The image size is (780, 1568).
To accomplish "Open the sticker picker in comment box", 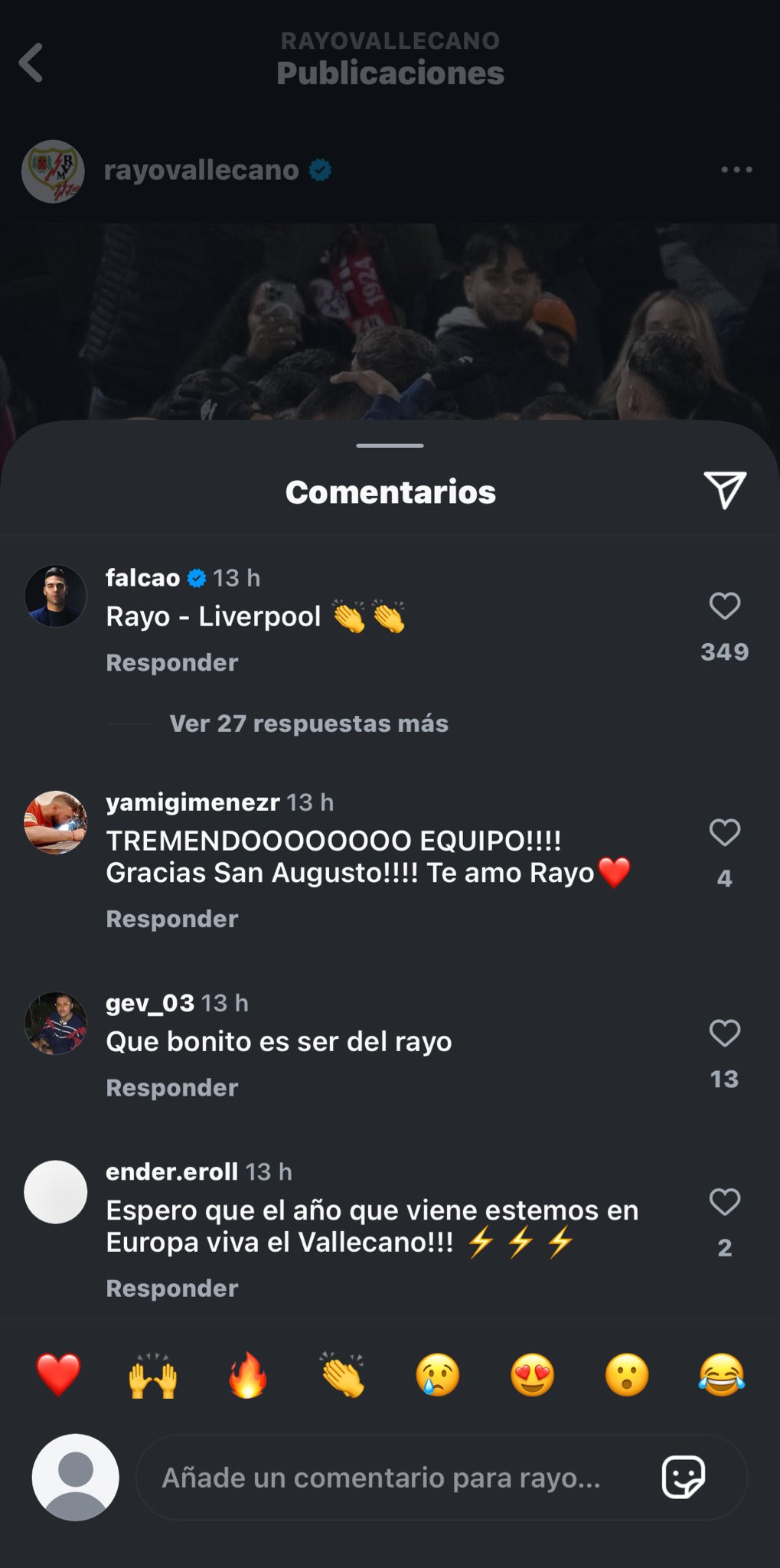I will pos(683,1477).
